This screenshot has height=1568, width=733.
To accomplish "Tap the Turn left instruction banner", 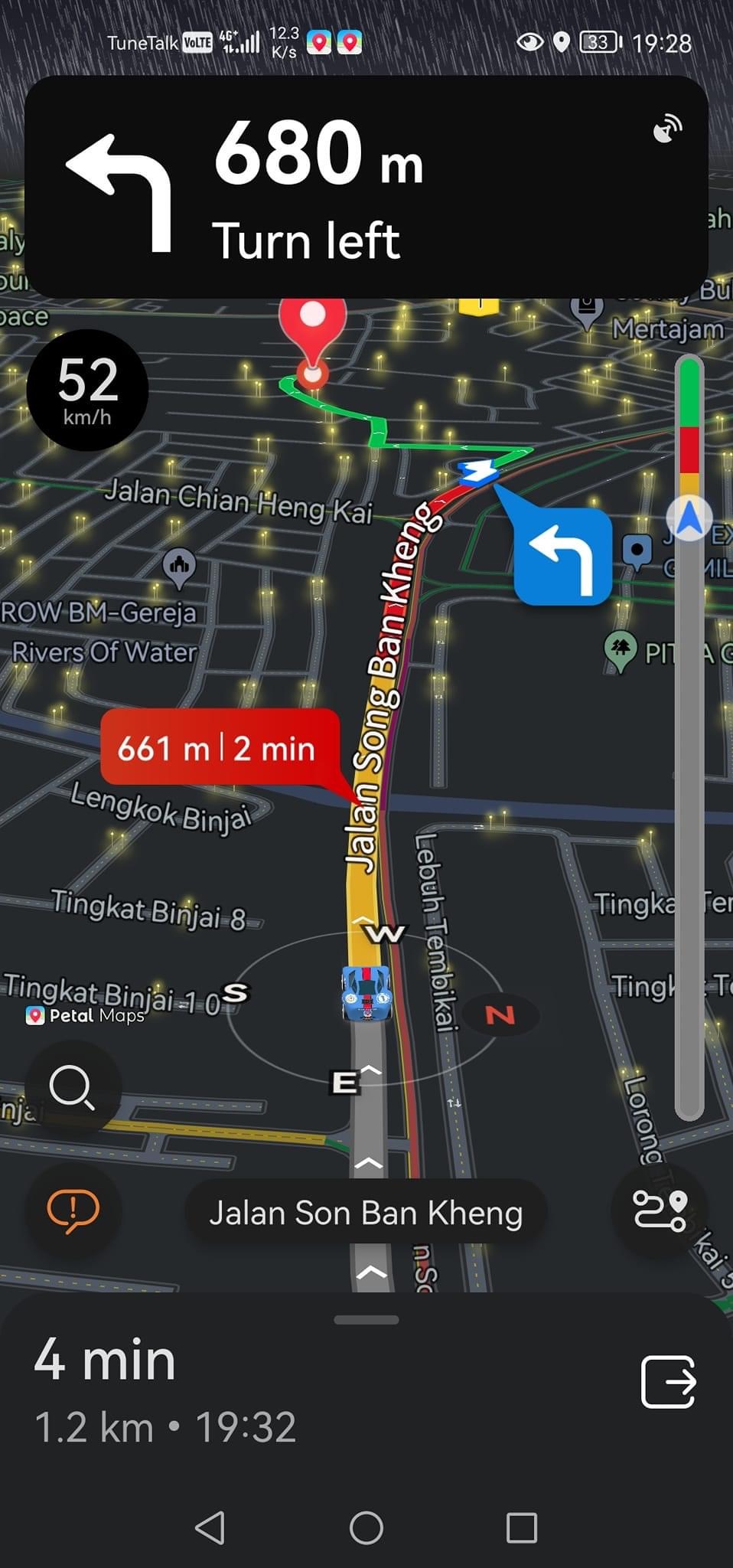I will coord(366,188).
